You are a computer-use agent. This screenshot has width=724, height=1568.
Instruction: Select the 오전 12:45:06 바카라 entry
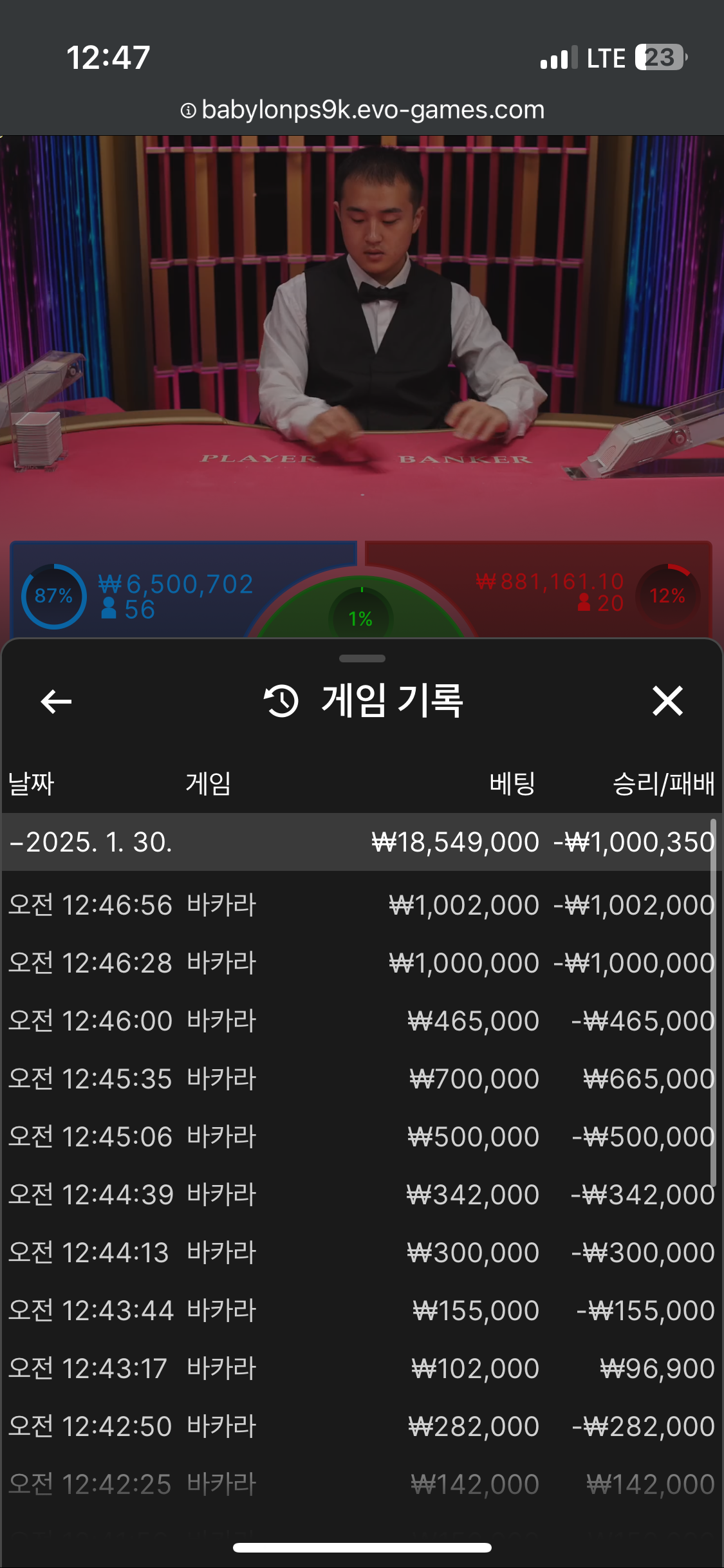360,1137
